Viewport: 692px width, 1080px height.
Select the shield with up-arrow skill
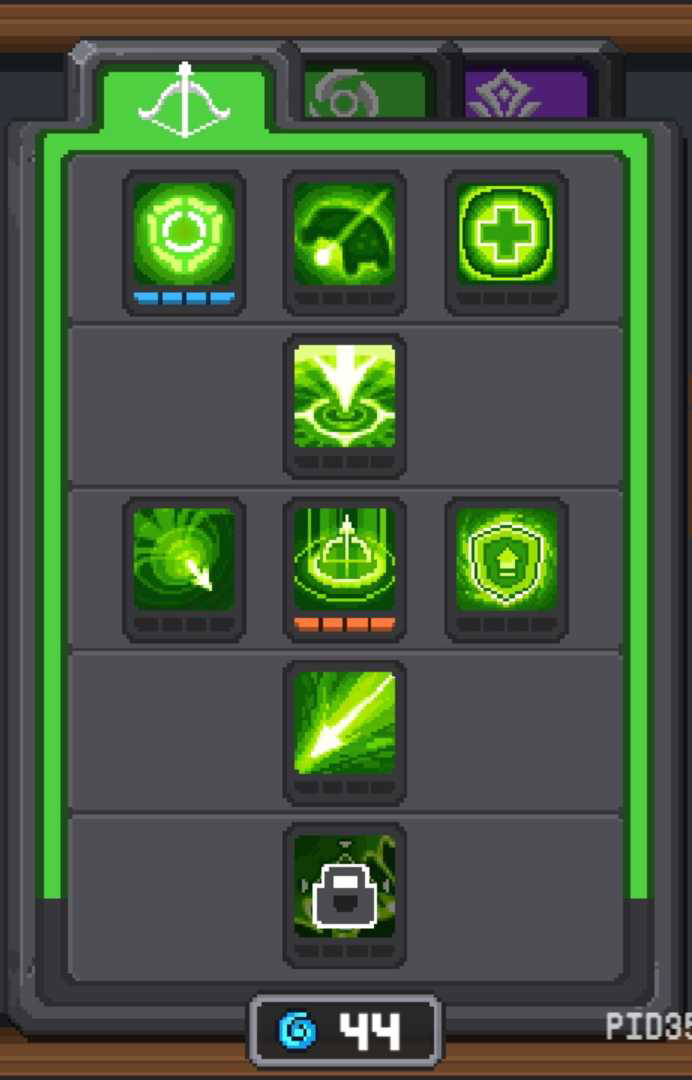coord(506,560)
